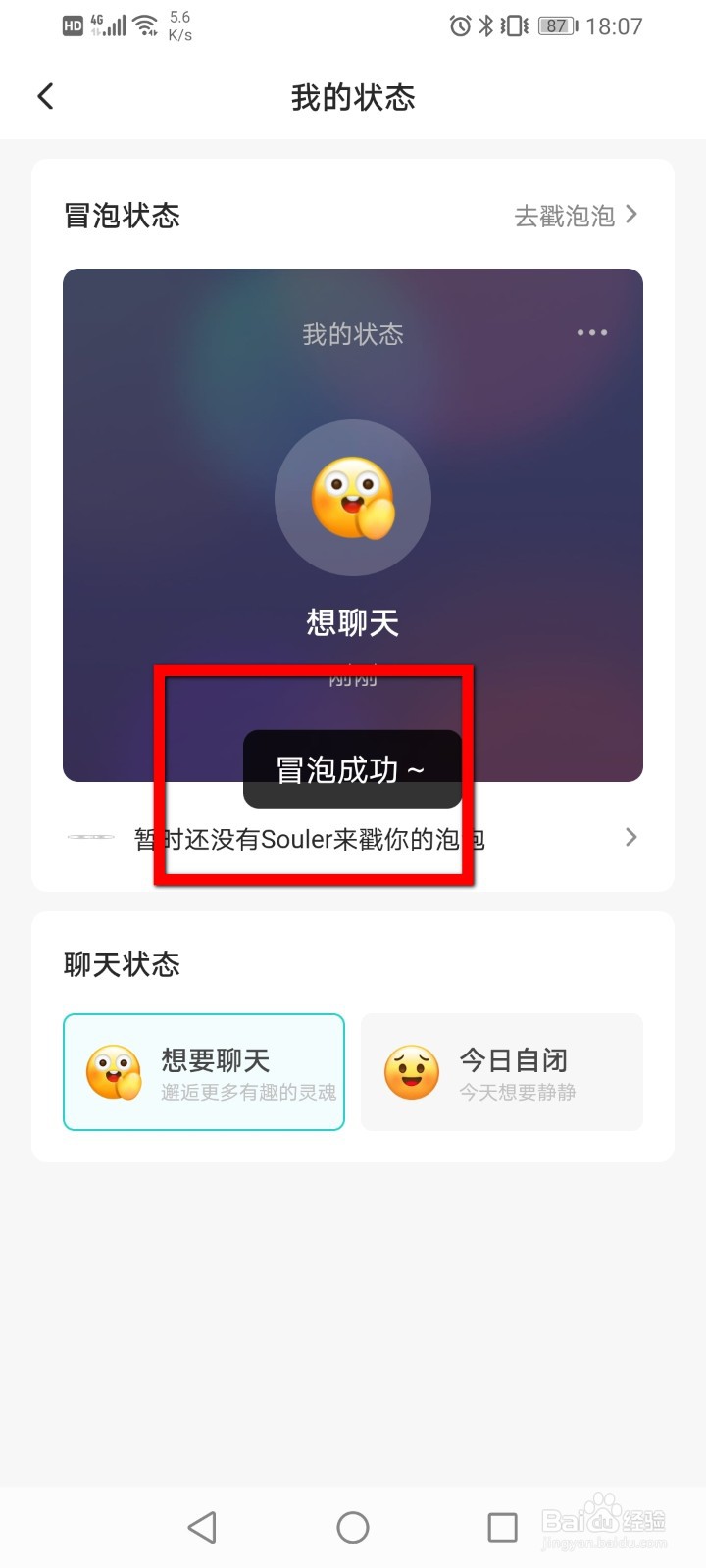Toggle the HD calling indicator

[x=71, y=25]
